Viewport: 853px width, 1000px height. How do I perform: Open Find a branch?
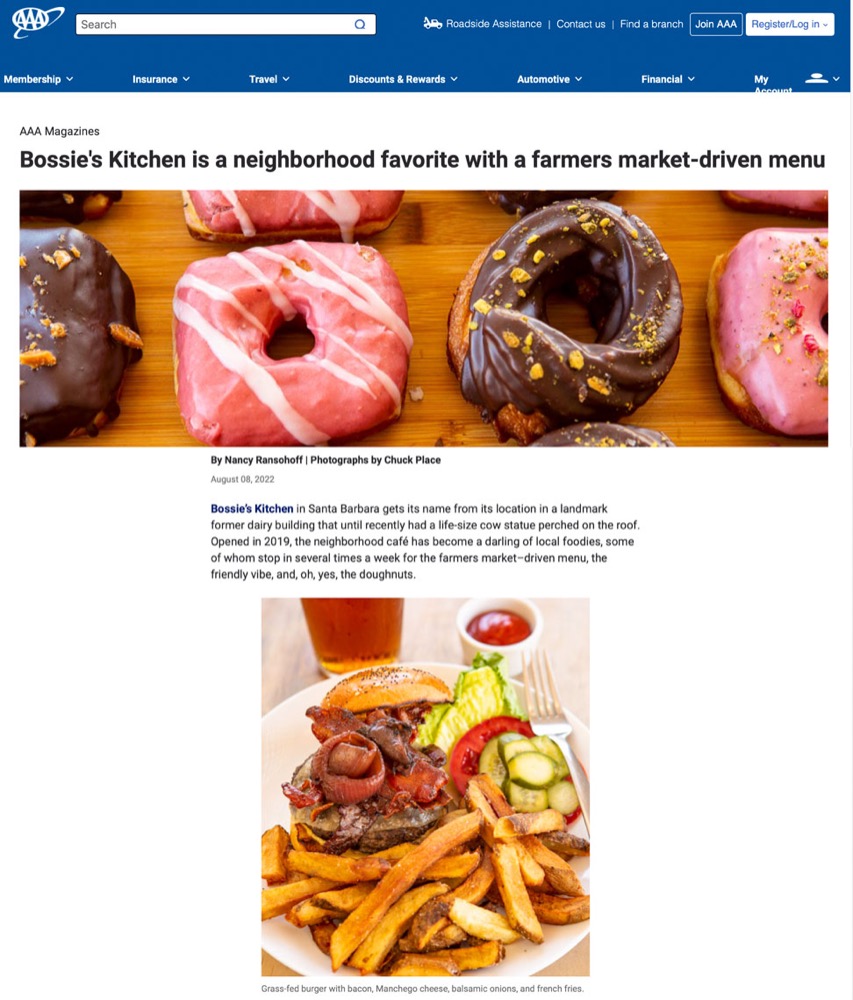(651, 24)
